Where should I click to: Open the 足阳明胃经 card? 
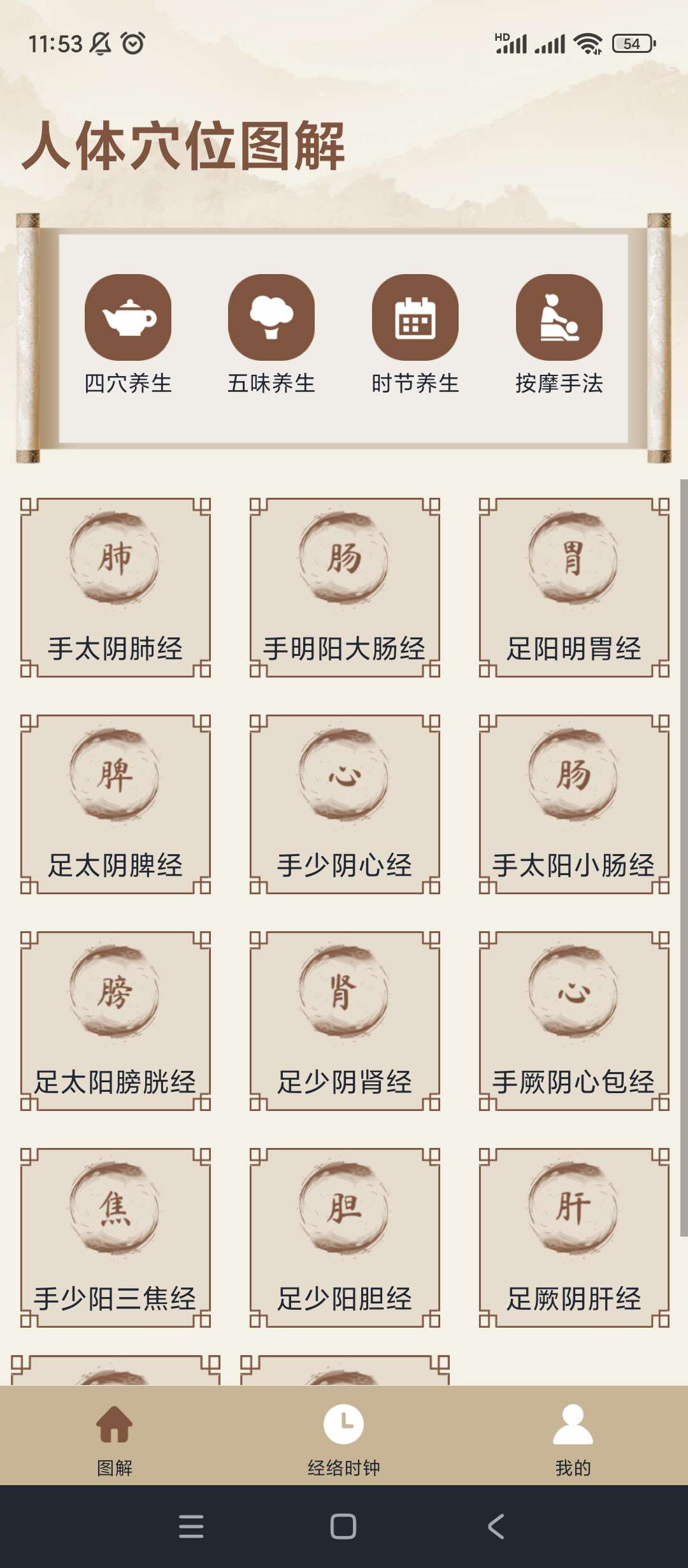click(x=574, y=587)
